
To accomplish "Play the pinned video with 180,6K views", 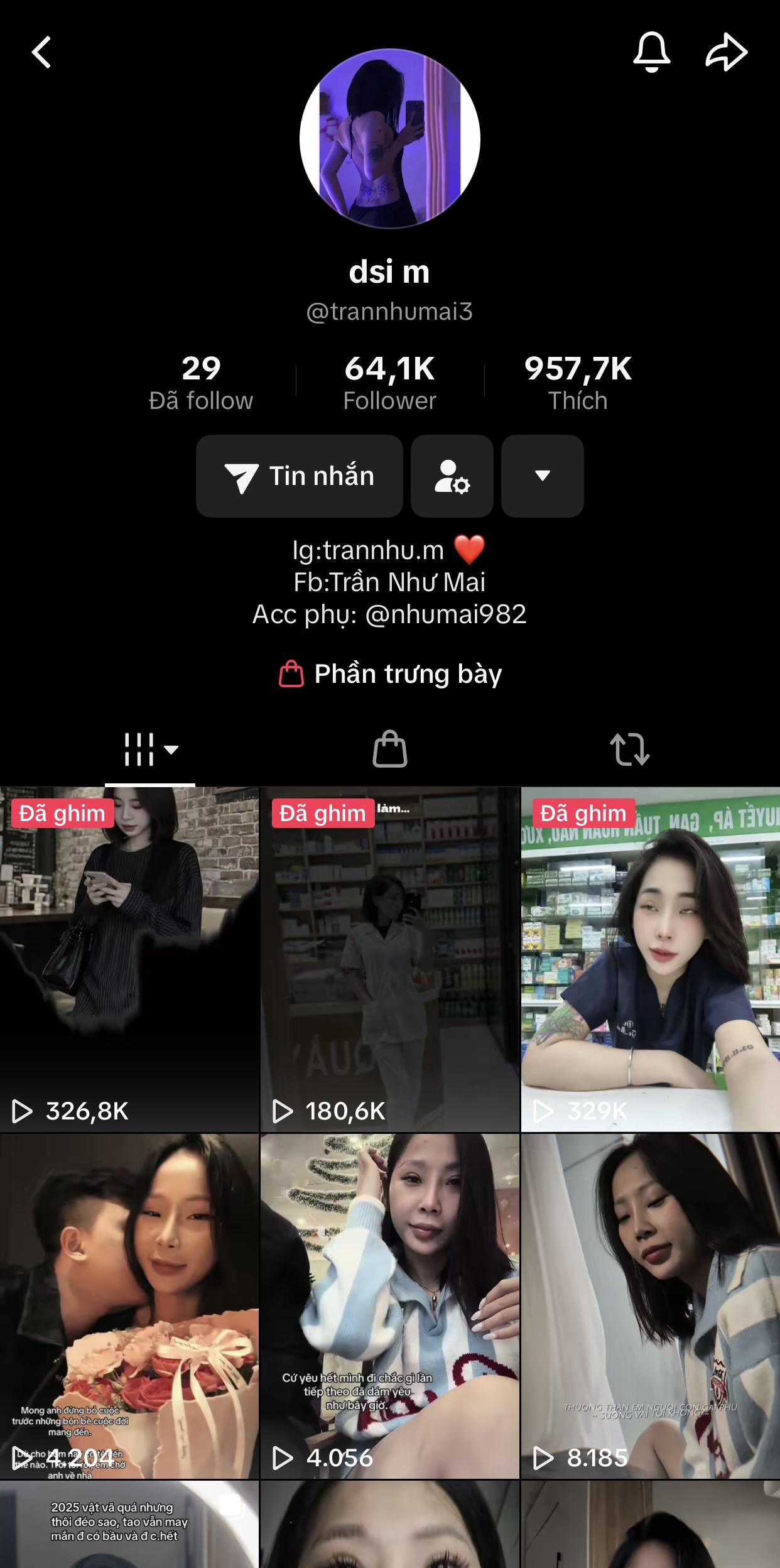I will coord(390,959).
